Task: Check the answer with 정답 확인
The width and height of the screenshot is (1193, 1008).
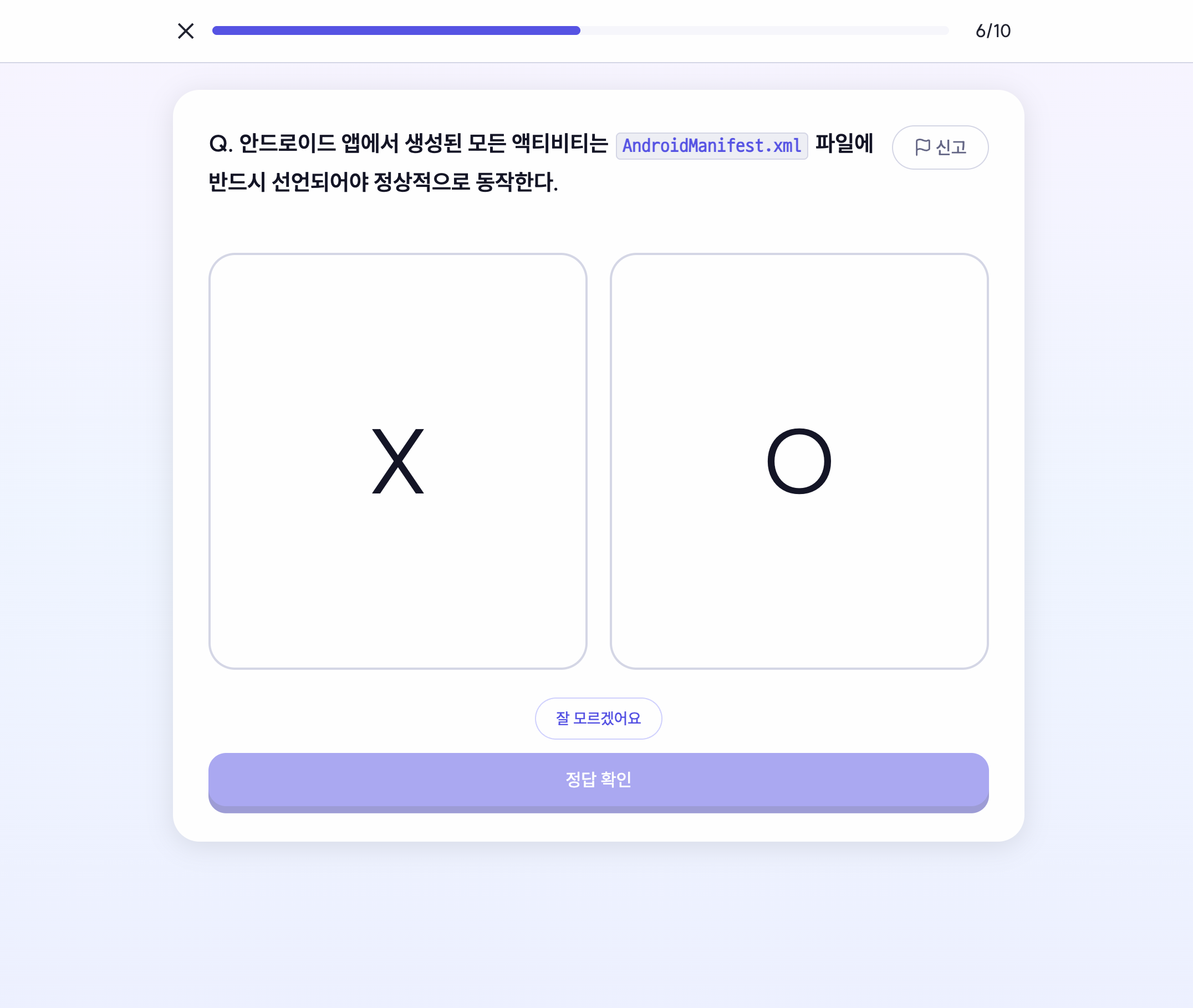Action: [598, 780]
